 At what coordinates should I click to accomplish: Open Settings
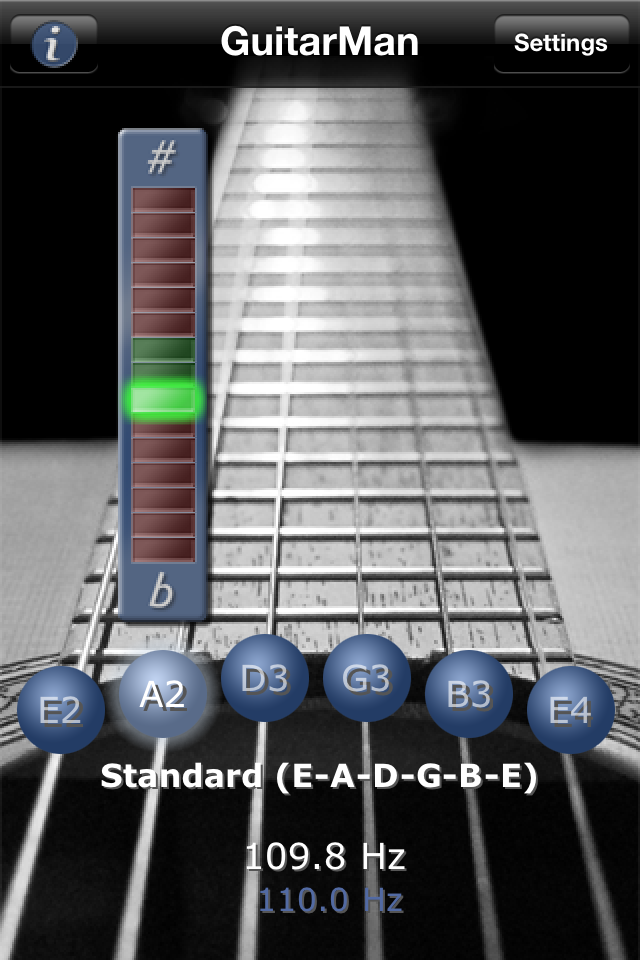pyautogui.click(x=560, y=44)
